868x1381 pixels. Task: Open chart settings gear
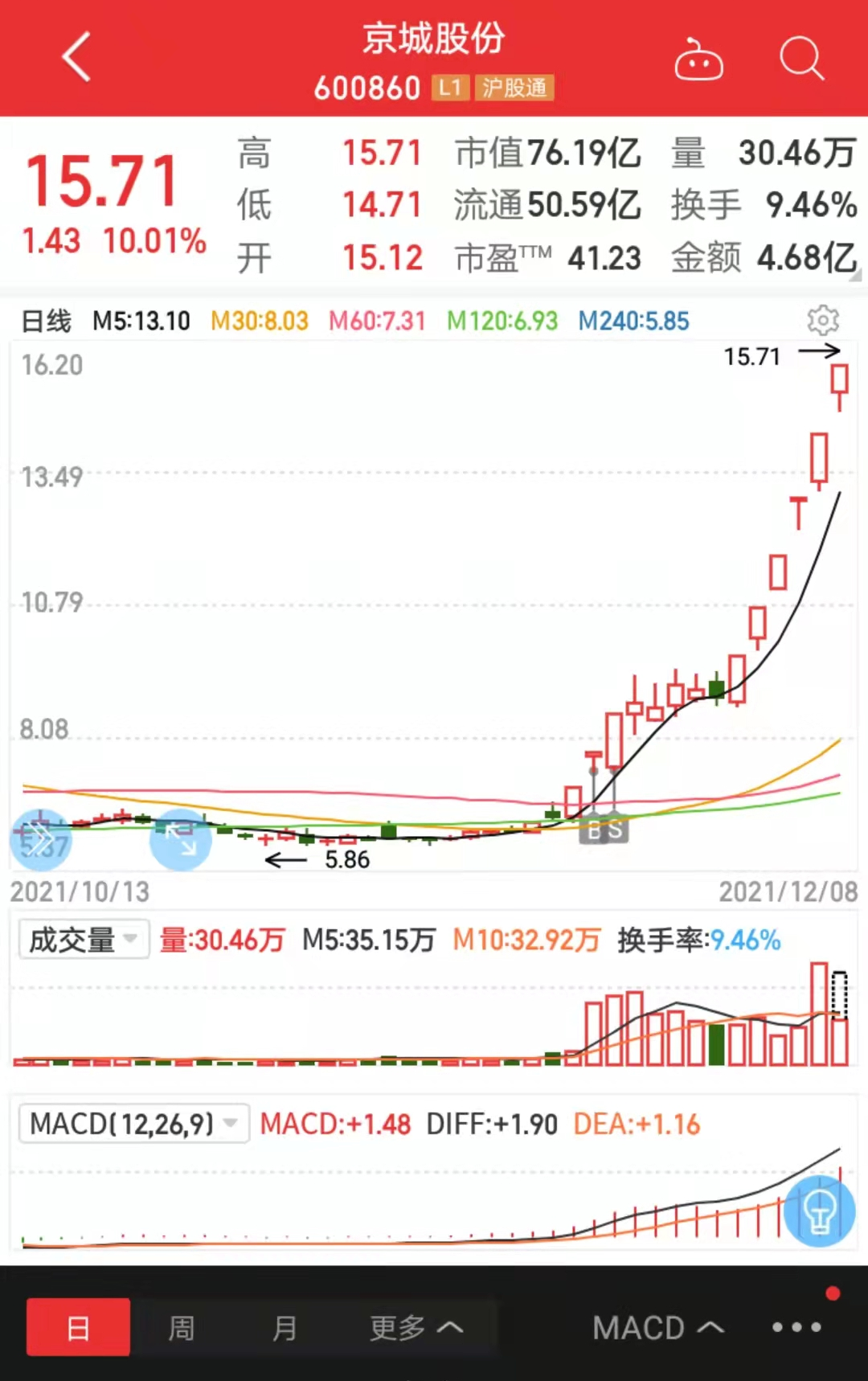[822, 321]
